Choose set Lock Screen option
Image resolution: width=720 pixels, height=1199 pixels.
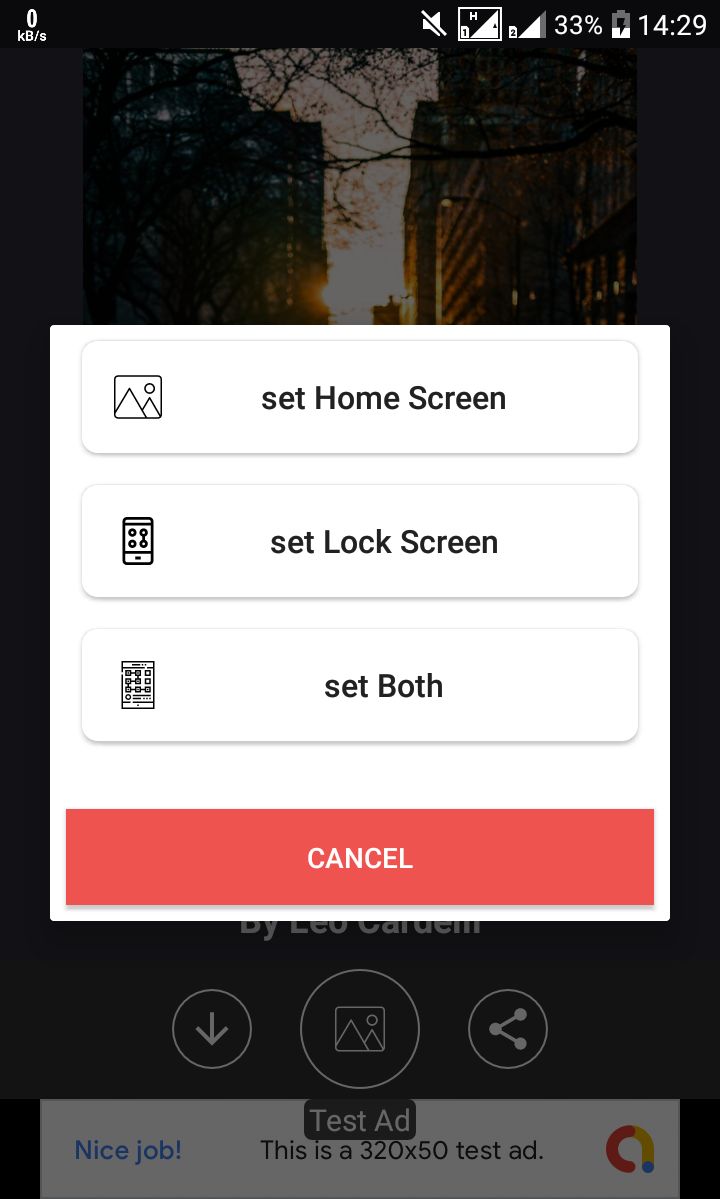point(360,542)
